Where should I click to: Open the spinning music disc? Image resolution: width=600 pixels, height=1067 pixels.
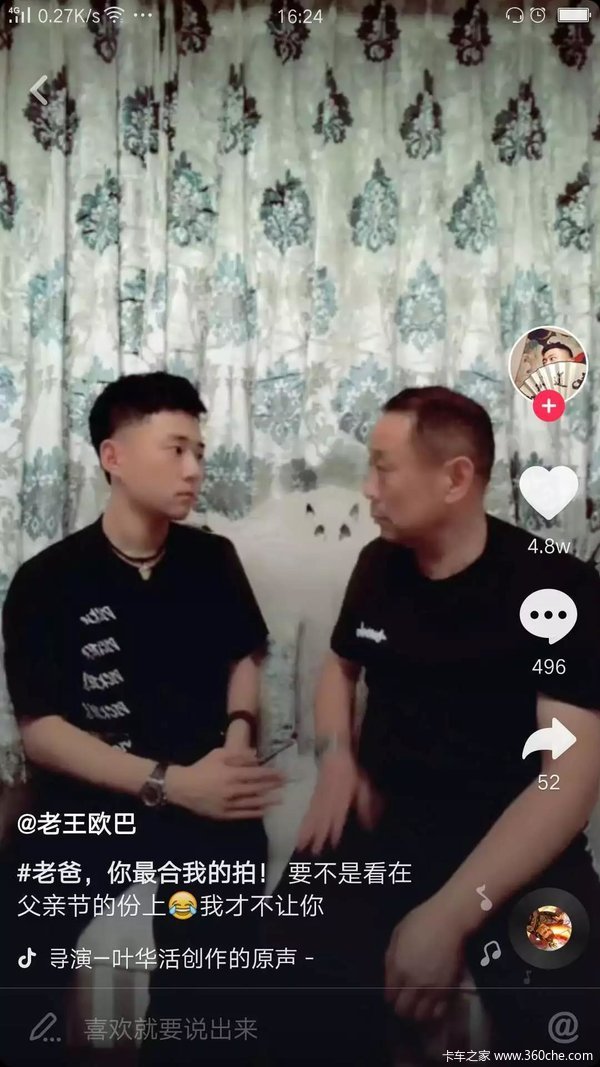[548, 927]
